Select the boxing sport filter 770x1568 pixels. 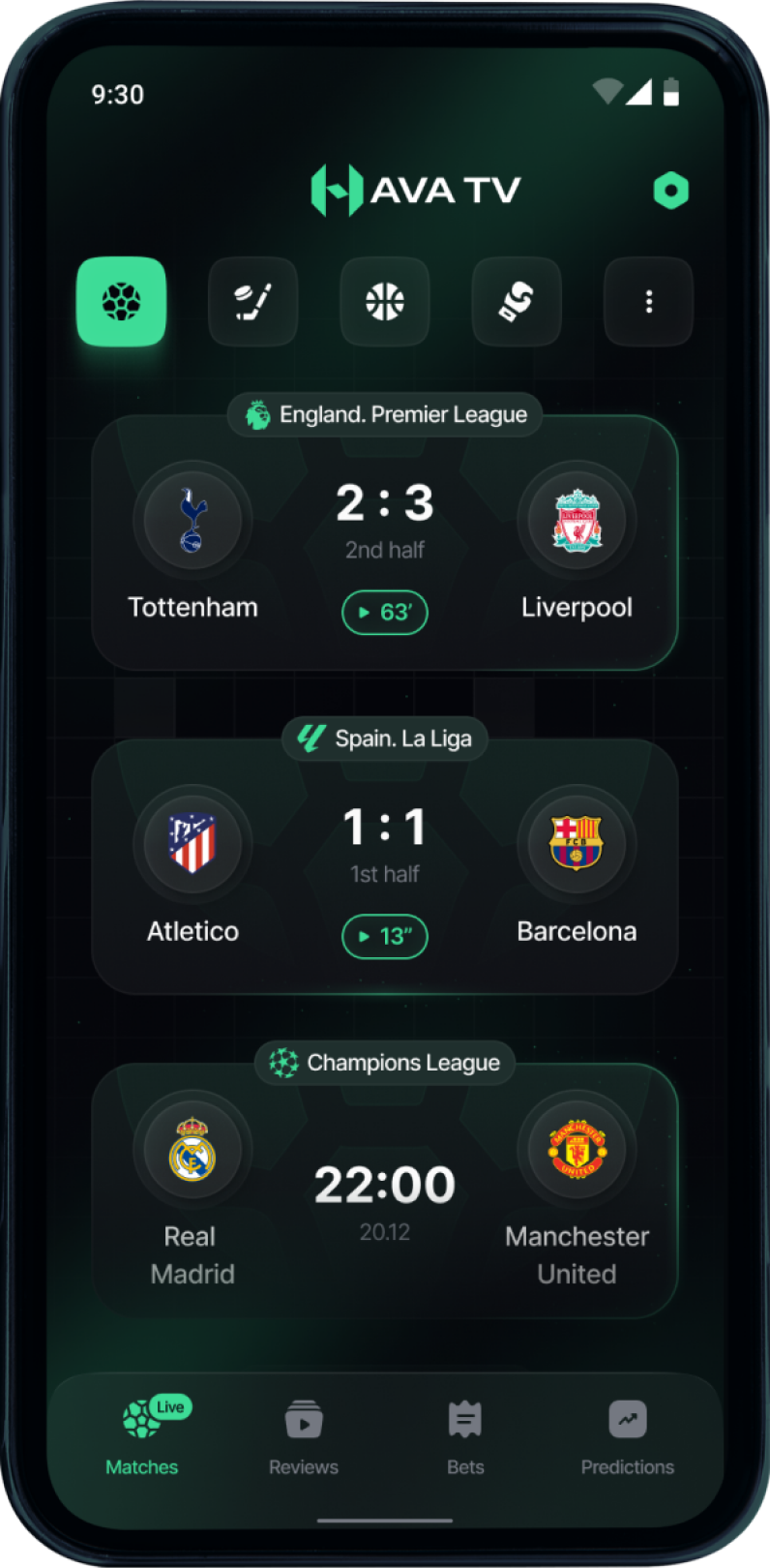517,301
